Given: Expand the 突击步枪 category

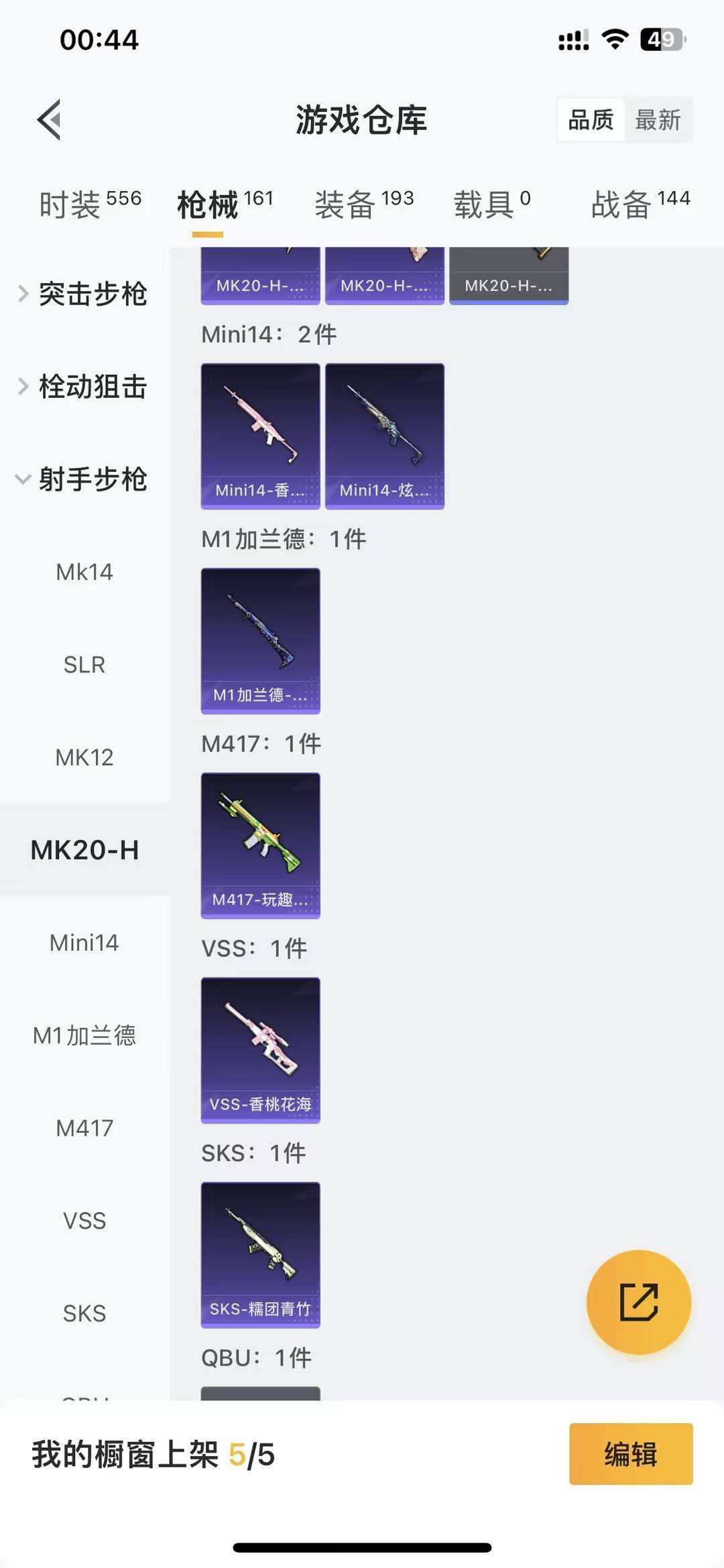Looking at the screenshot, I should coord(94,294).
